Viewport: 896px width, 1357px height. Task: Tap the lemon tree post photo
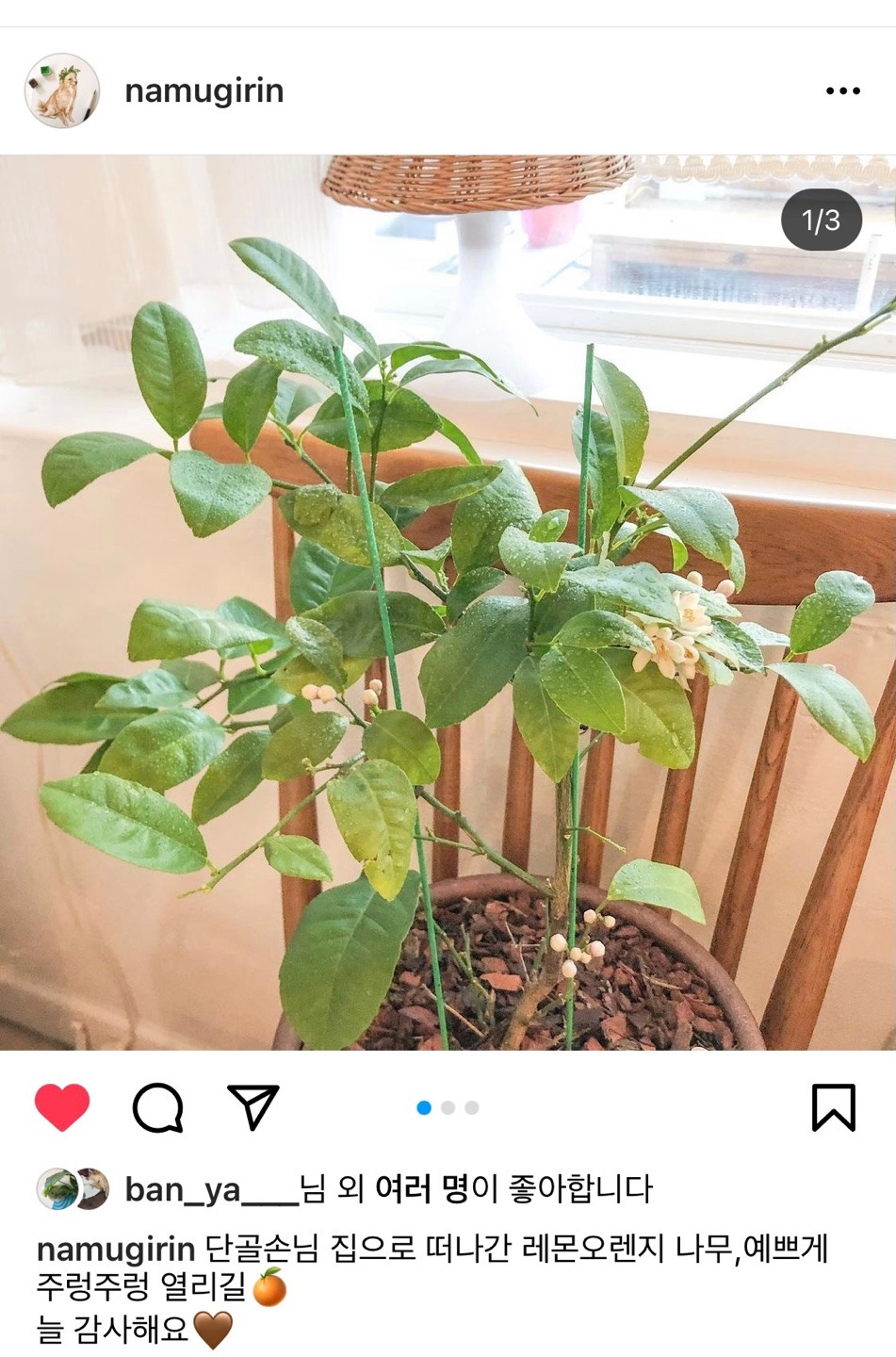click(x=448, y=602)
